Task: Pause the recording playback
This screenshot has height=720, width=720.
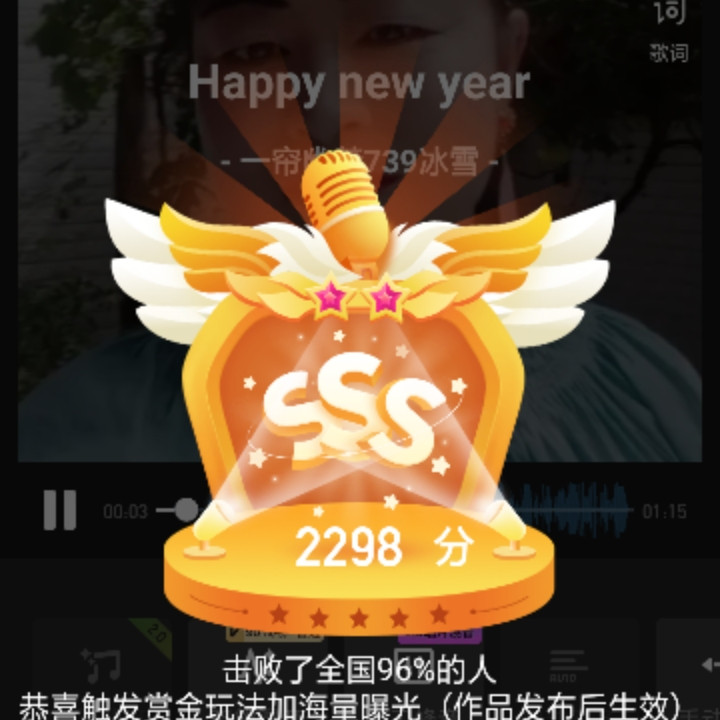Action: (60, 510)
